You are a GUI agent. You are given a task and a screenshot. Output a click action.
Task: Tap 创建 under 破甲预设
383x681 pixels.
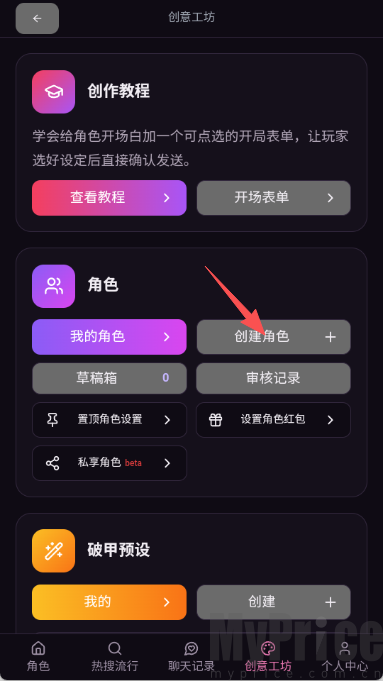pos(274,602)
